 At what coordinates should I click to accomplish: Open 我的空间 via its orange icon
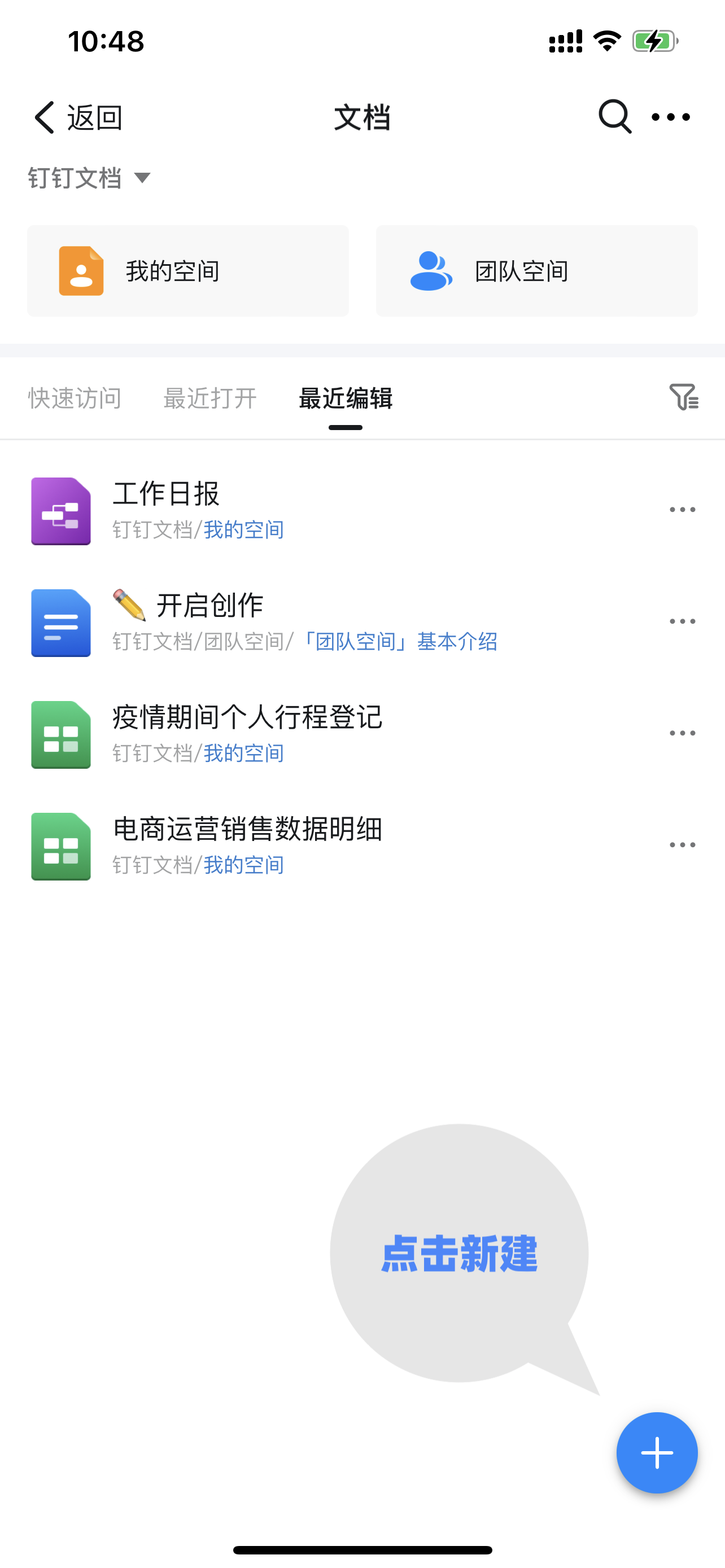81,271
